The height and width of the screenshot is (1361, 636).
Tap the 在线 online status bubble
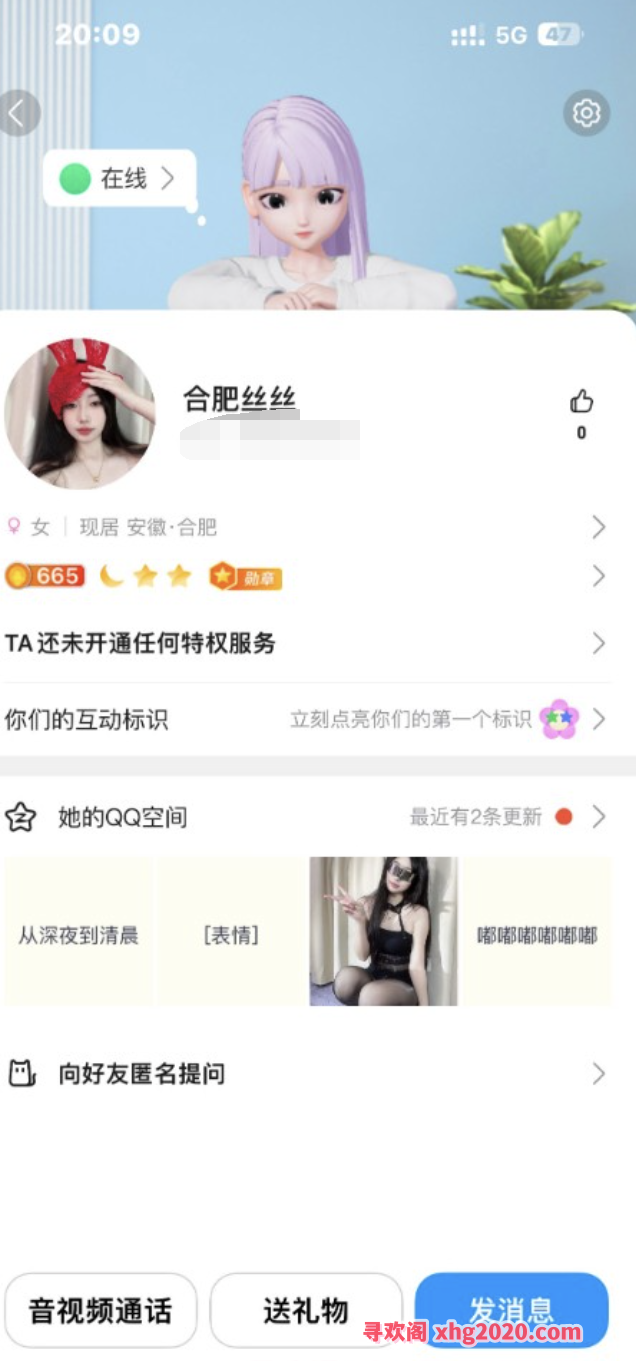coord(120,179)
